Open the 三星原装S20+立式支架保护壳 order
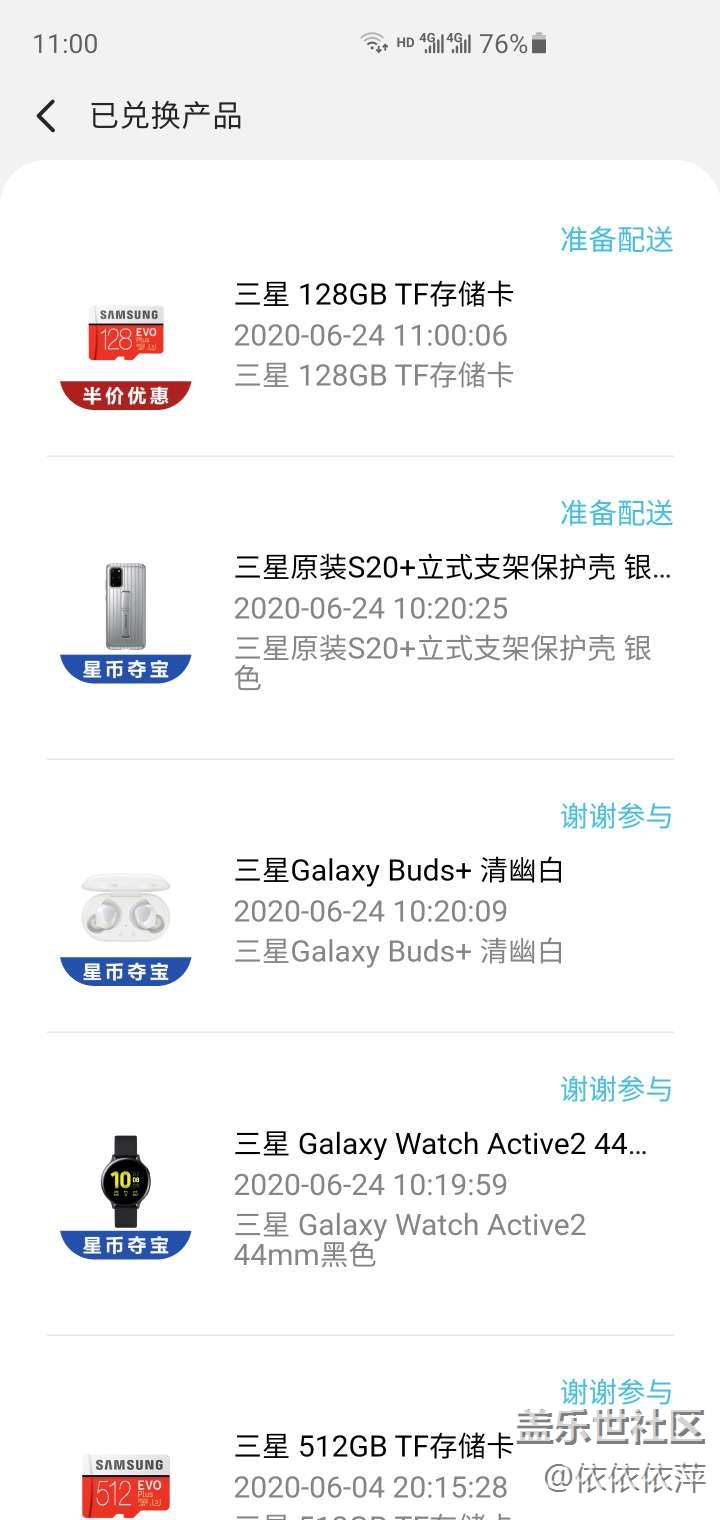Viewport: 720px width, 1520px height. 452,568
